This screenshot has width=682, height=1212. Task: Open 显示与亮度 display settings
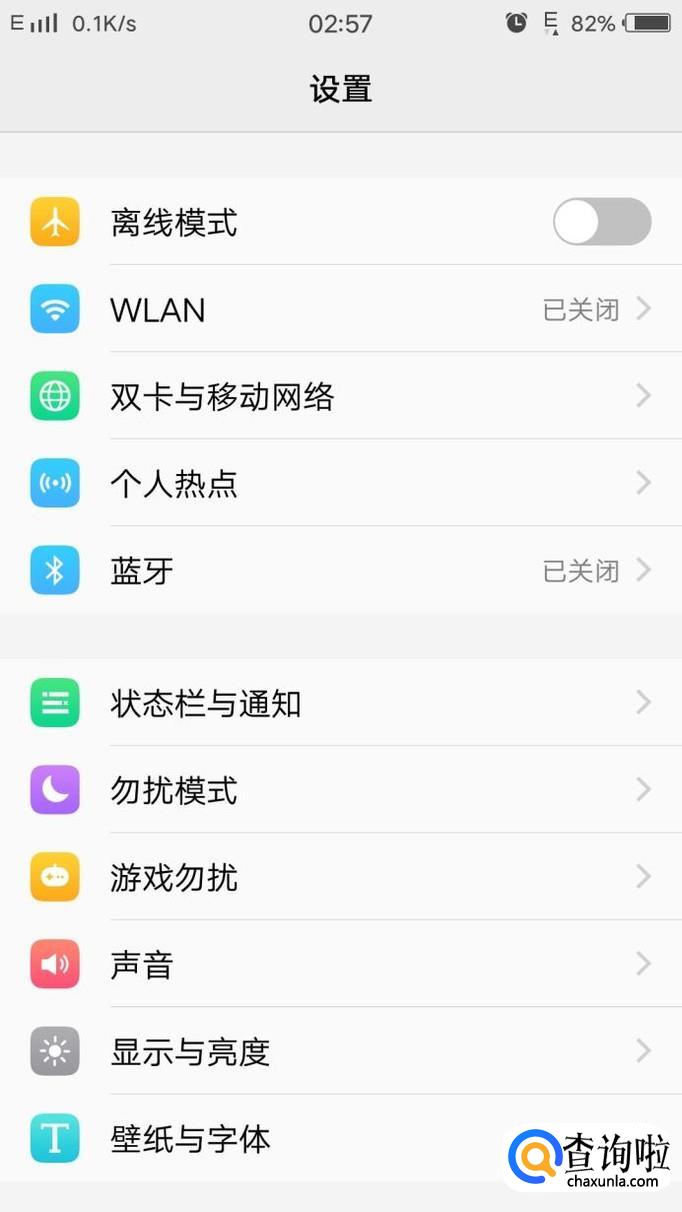coord(340,1051)
